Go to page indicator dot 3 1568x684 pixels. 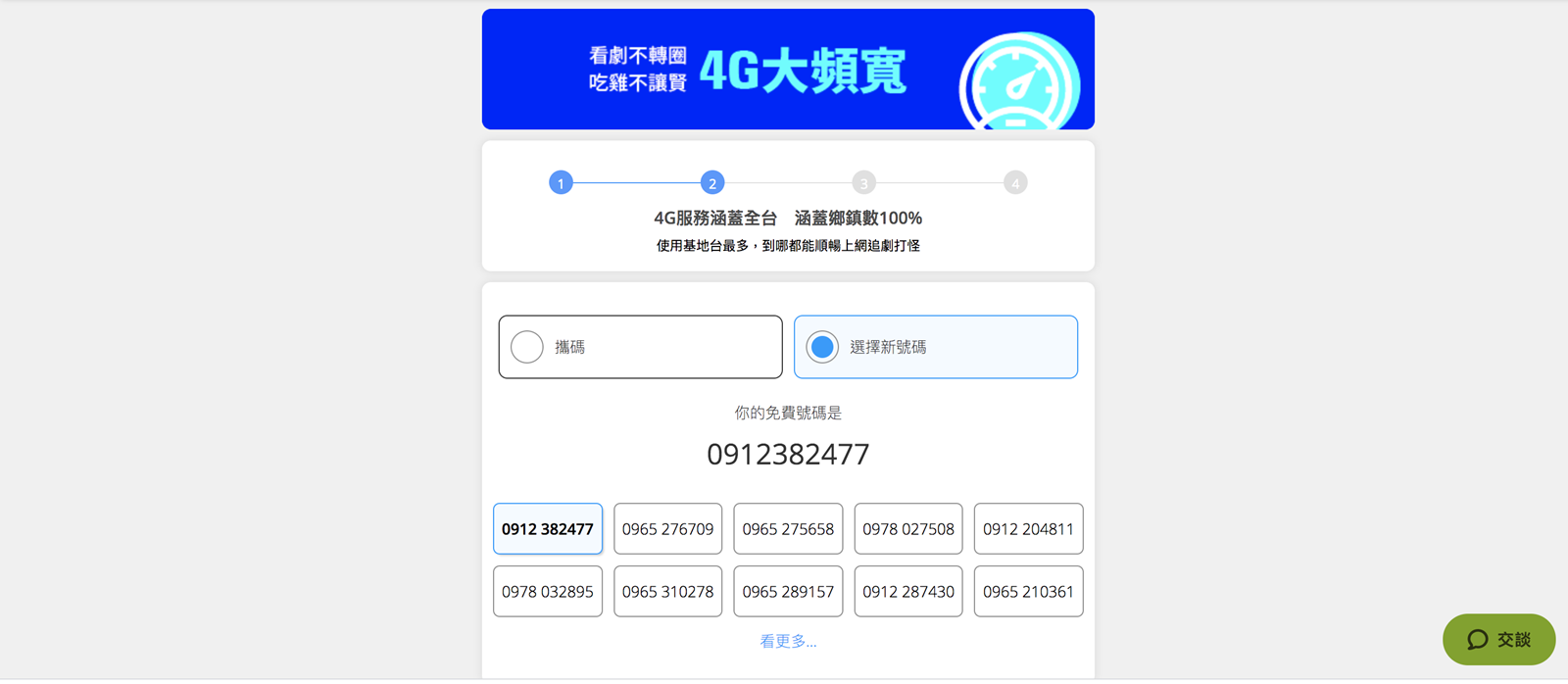pyautogui.click(x=863, y=183)
